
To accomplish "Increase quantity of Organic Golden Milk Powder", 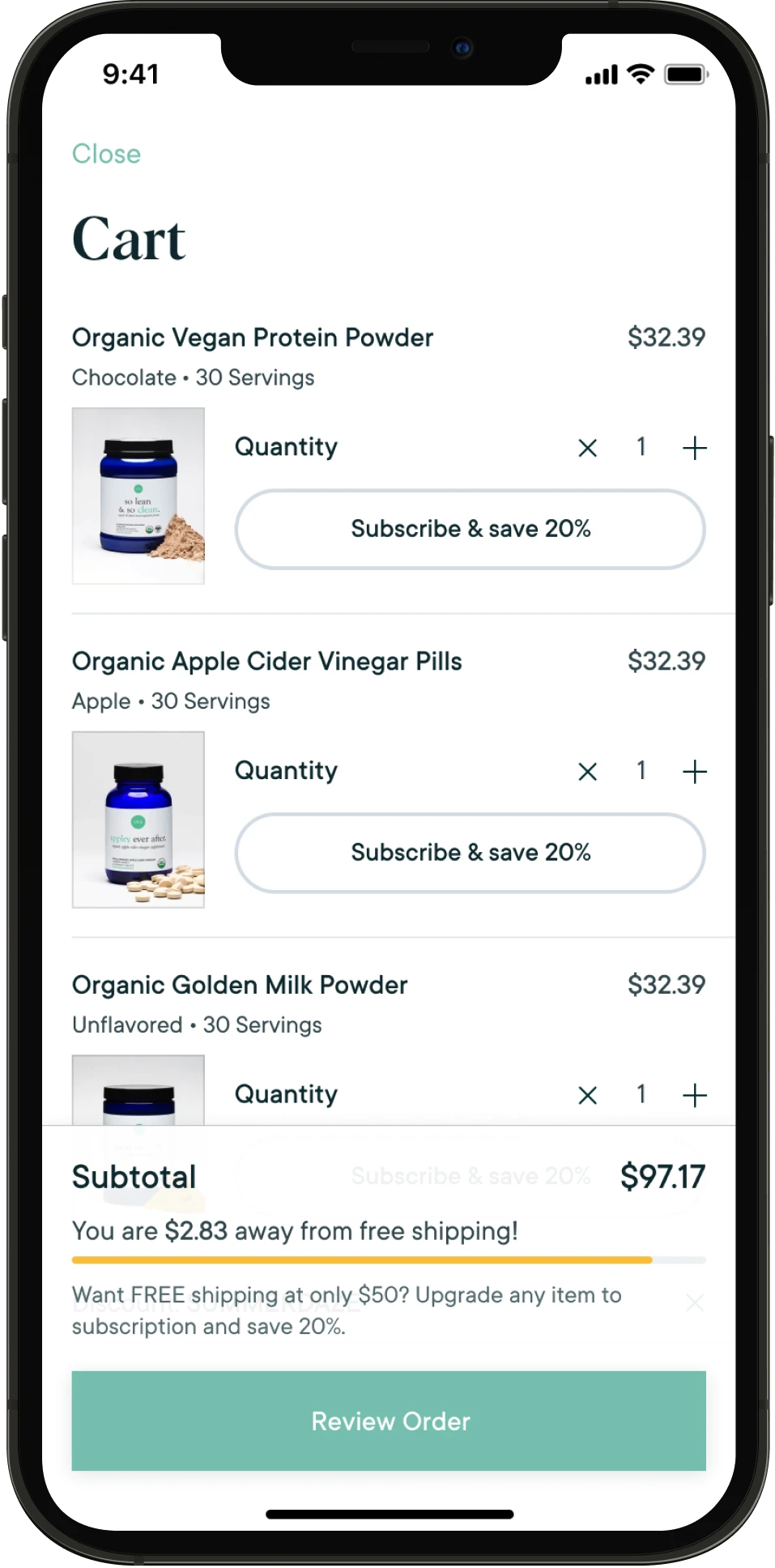I will [x=694, y=1096].
